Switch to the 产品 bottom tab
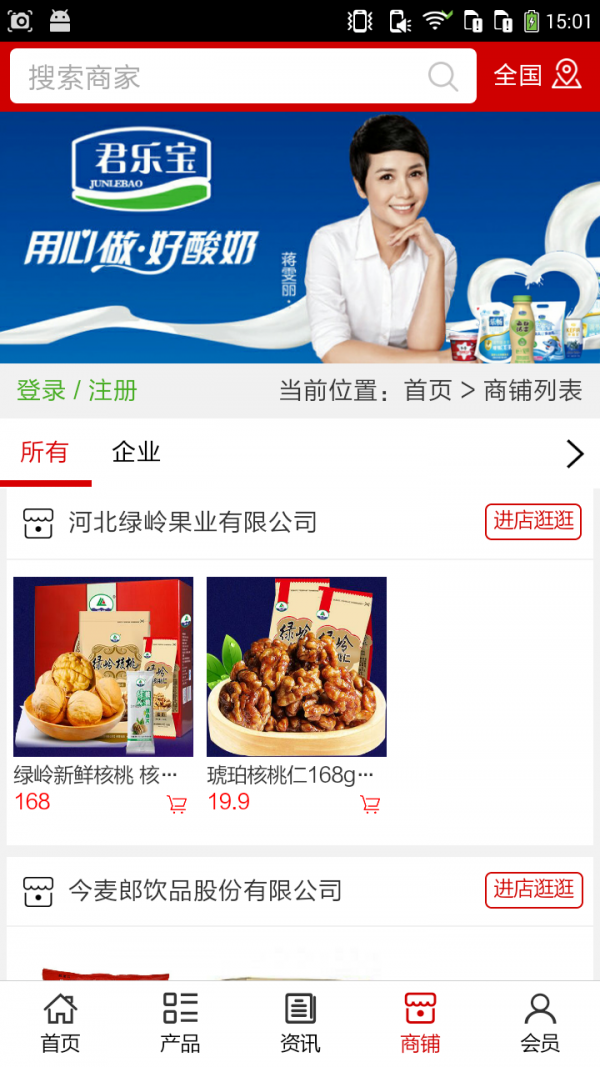 click(180, 1023)
